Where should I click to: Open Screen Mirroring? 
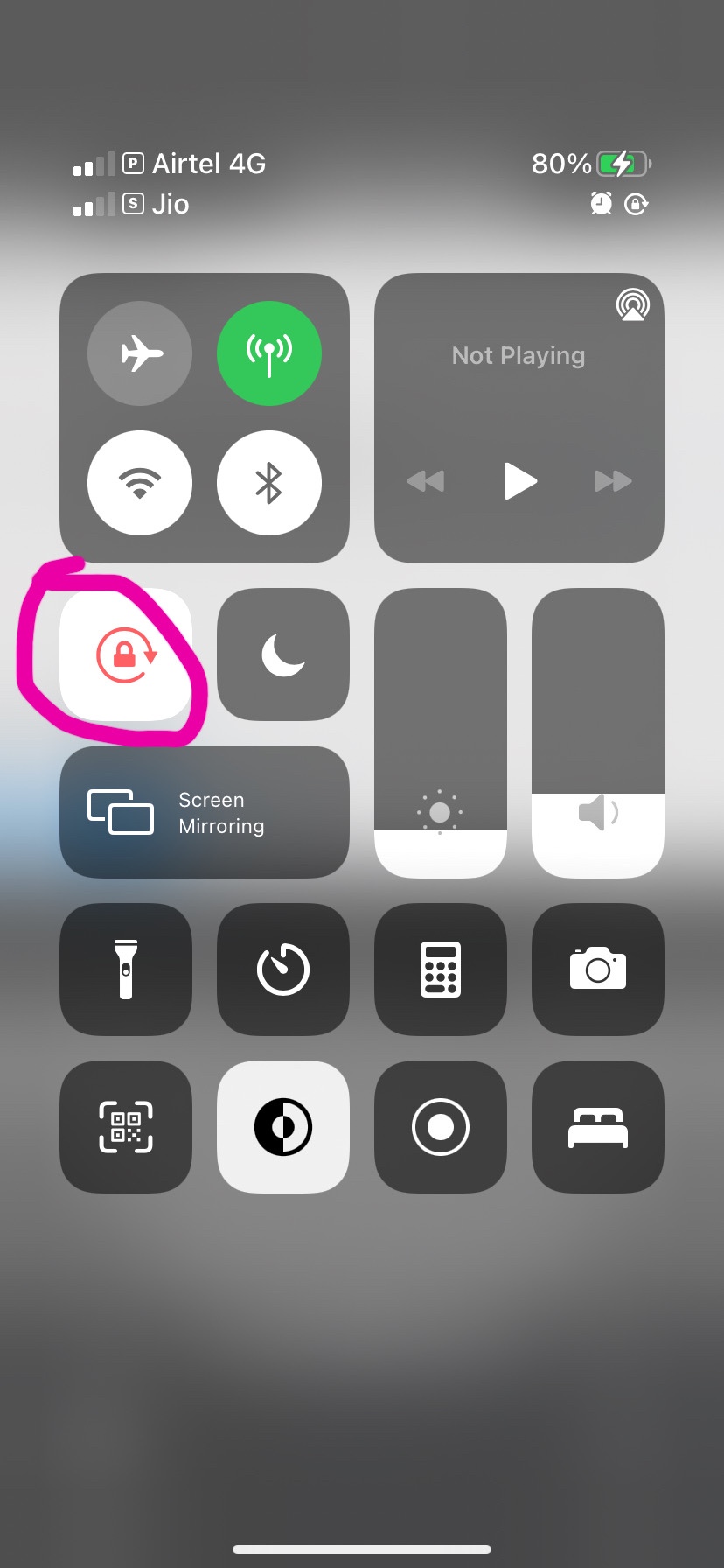coord(205,812)
